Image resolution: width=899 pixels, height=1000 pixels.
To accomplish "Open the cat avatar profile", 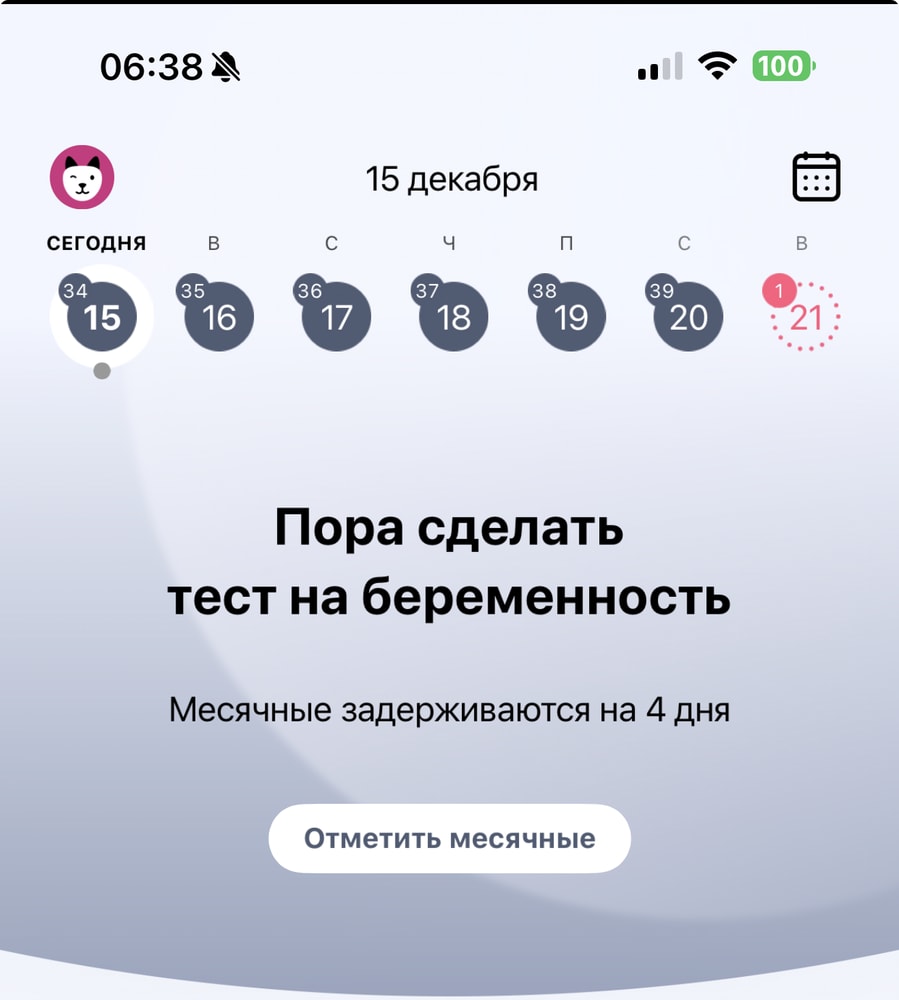I will click(82, 177).
